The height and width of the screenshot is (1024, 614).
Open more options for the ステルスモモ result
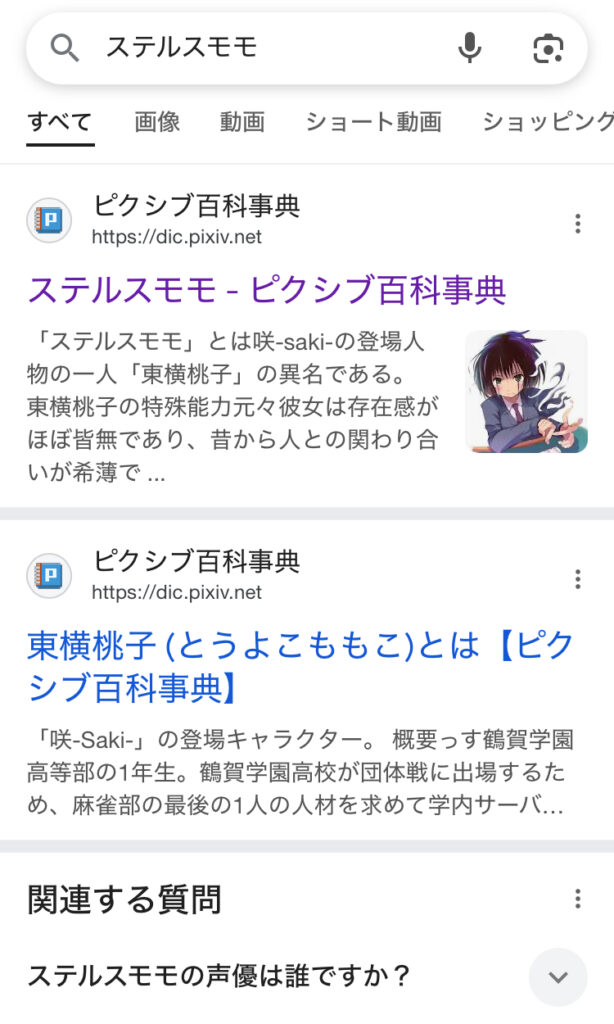pyautogui.click(x=577, y=224)
